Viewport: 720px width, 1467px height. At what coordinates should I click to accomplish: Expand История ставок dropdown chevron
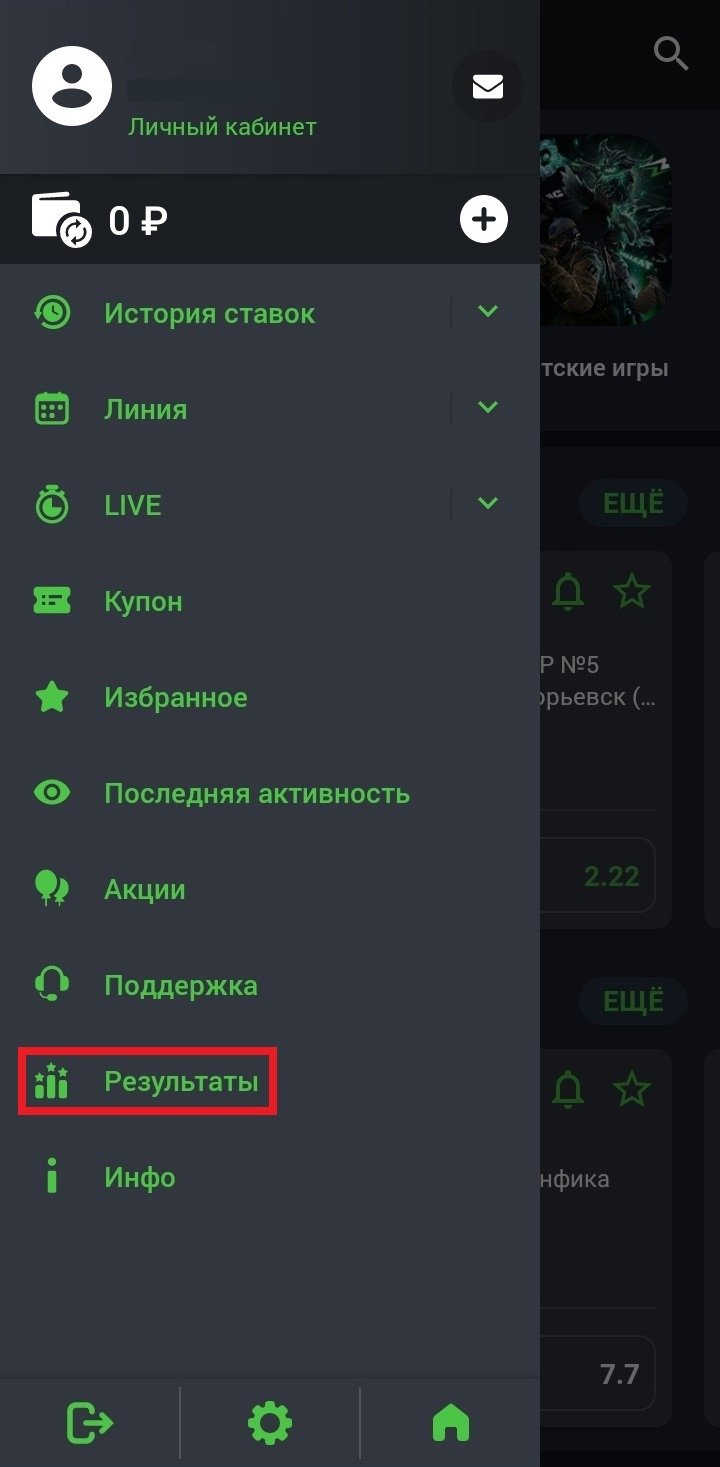pyautogui.click(x=487, y=312)
